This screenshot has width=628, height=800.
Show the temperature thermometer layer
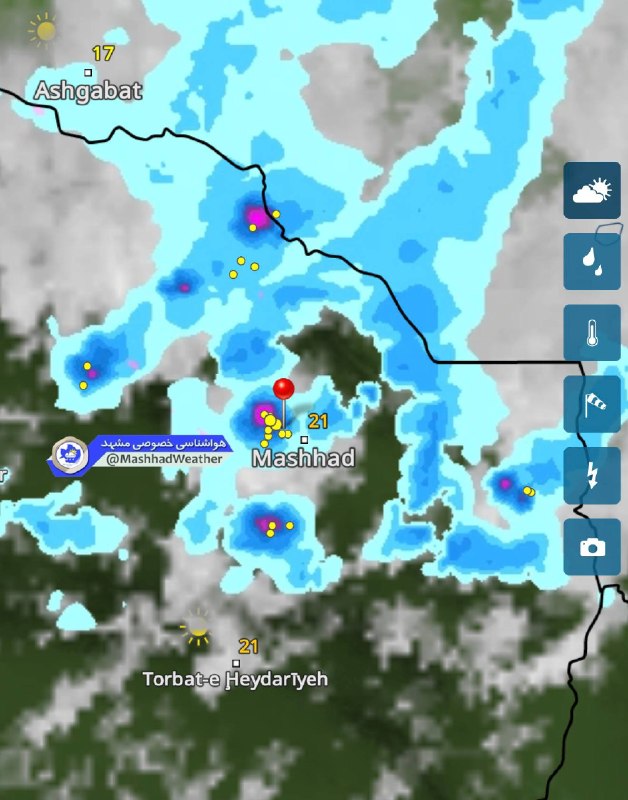(592, 332)
